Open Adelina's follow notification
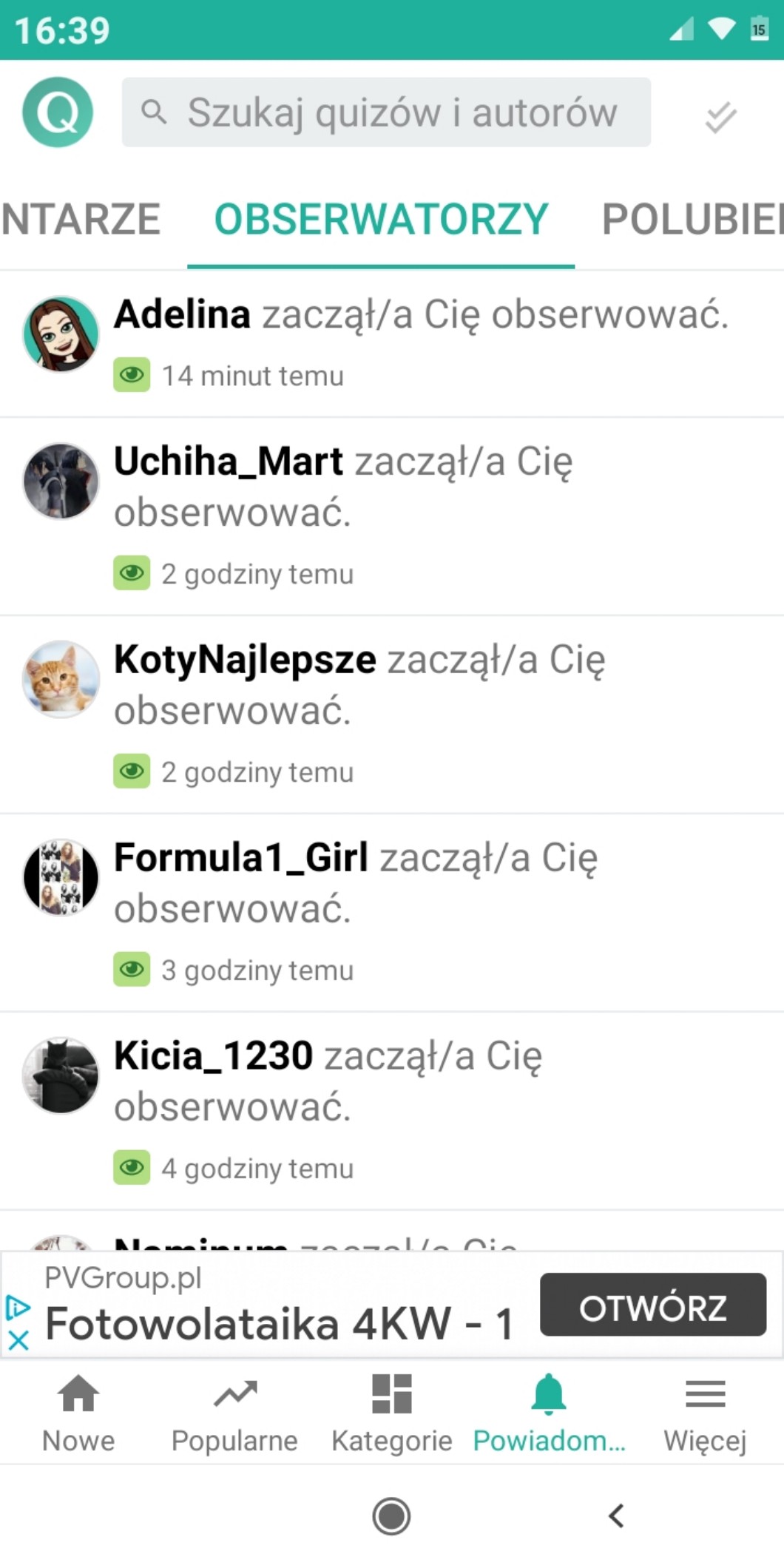The width and height of the screenshot is (784, 1568). tap(420, 342)
